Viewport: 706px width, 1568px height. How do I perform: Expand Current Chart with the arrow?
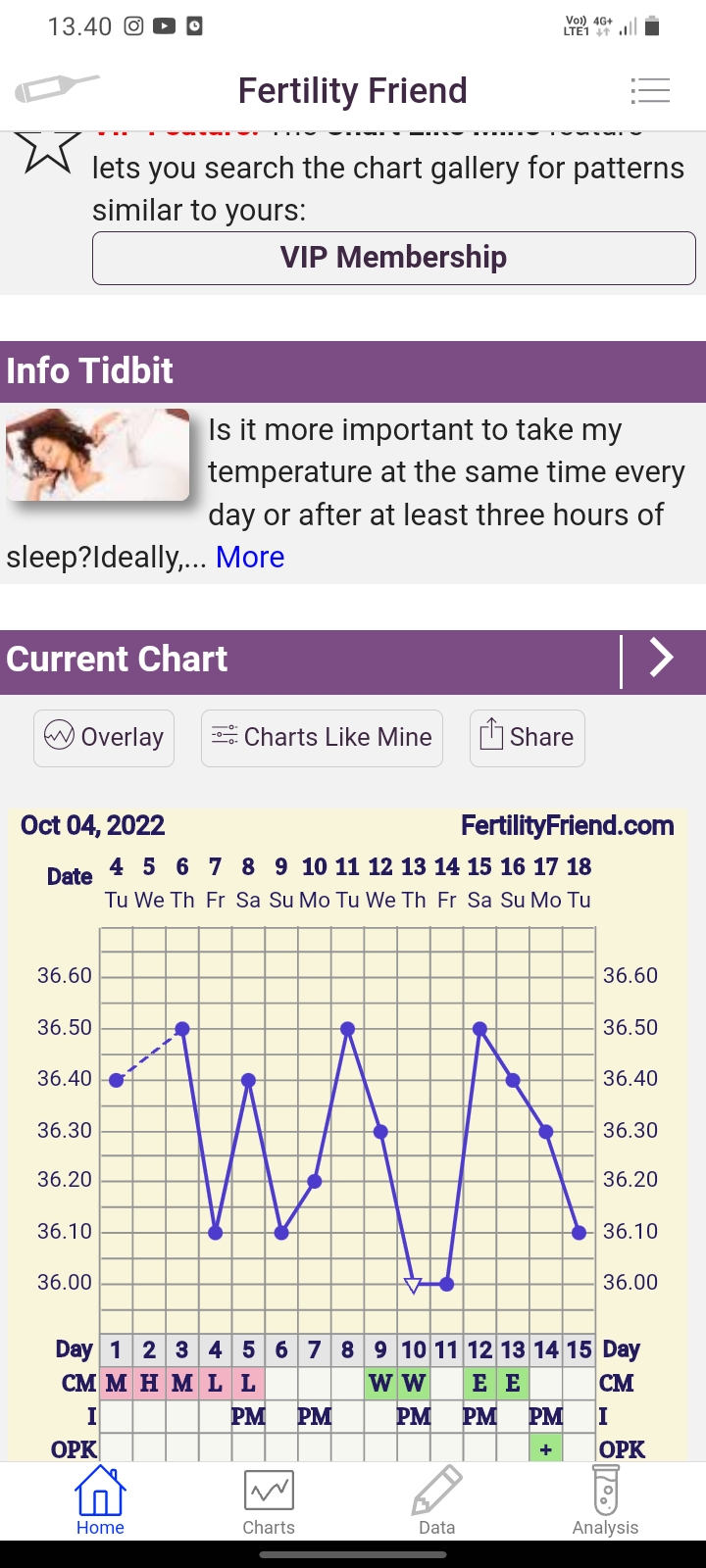[662, 659]
